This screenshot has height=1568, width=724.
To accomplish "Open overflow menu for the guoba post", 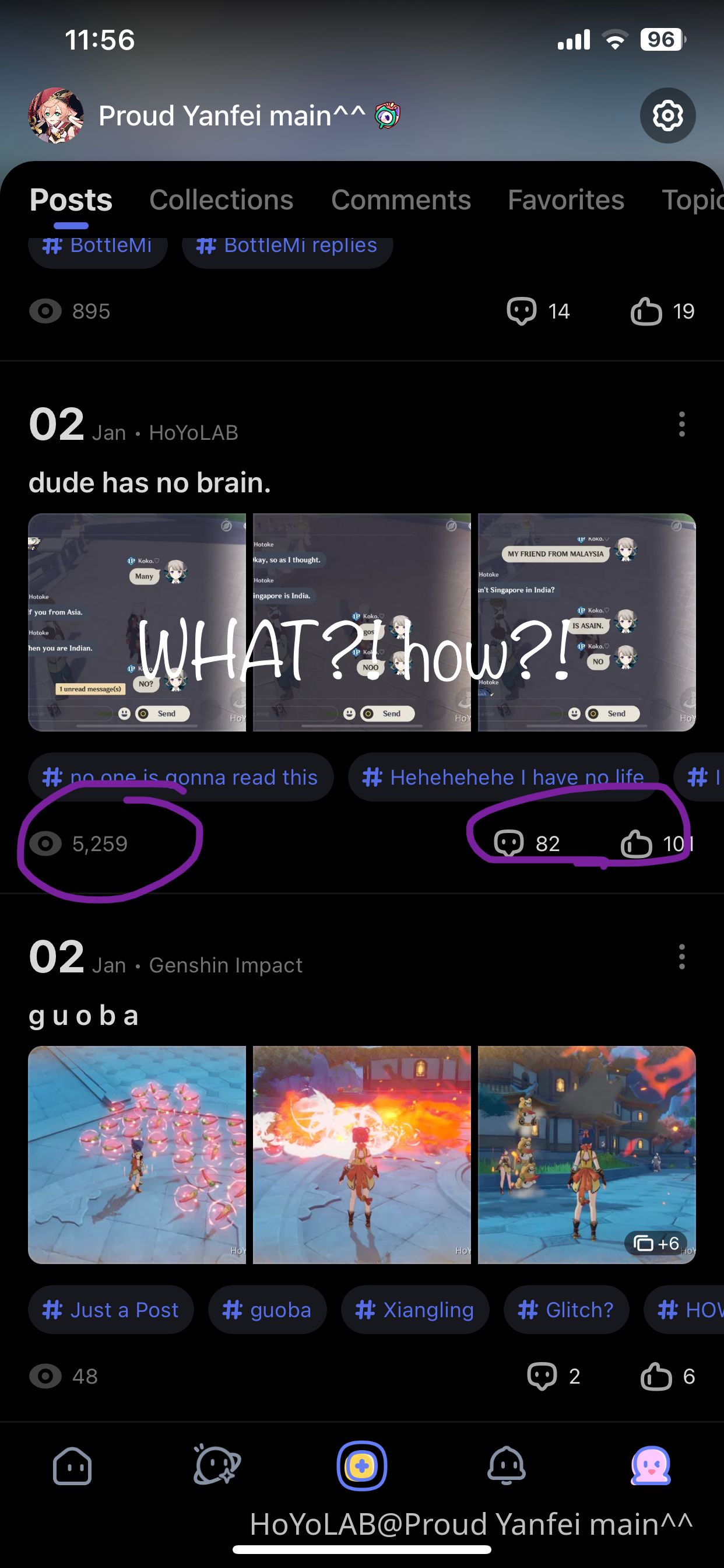I will click(681, 957).
